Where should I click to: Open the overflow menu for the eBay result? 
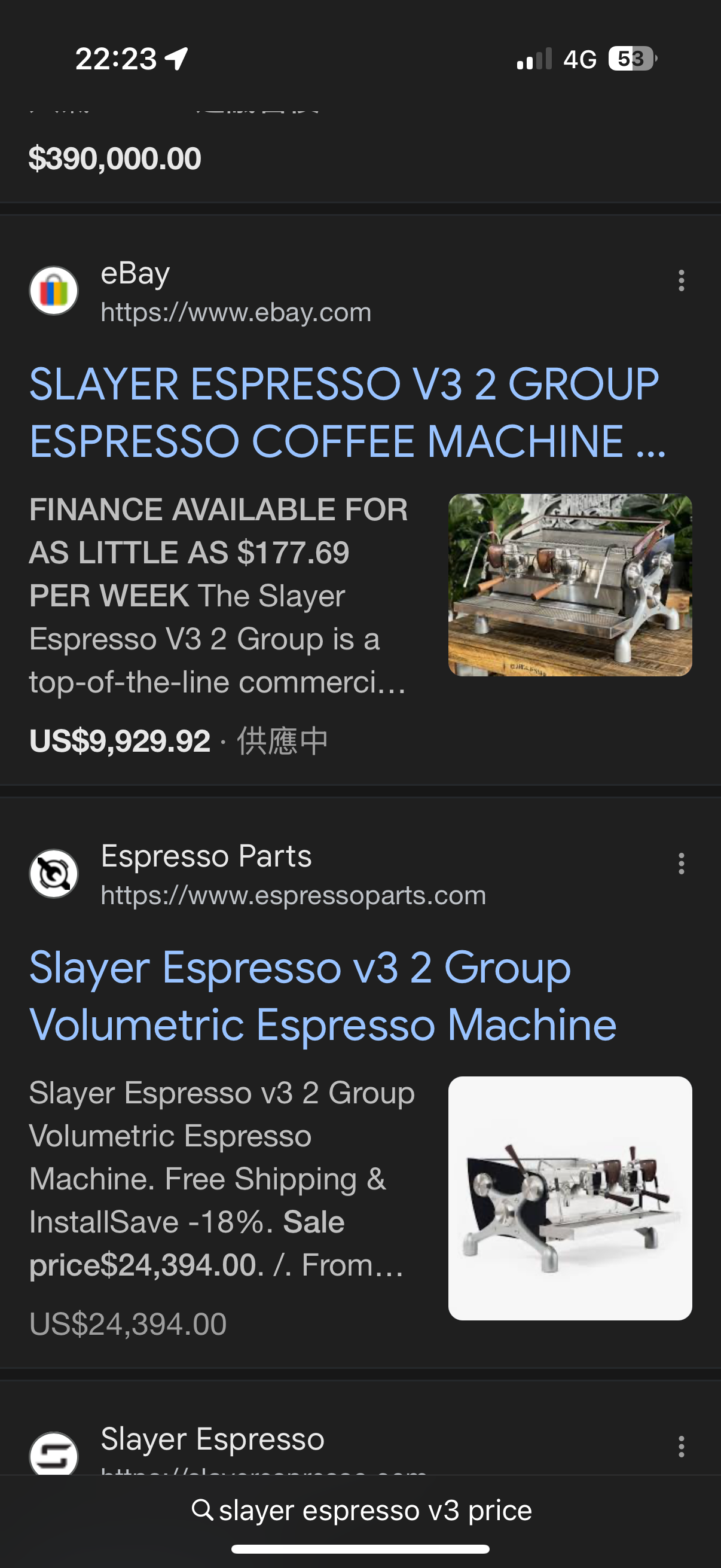[681, 280]
